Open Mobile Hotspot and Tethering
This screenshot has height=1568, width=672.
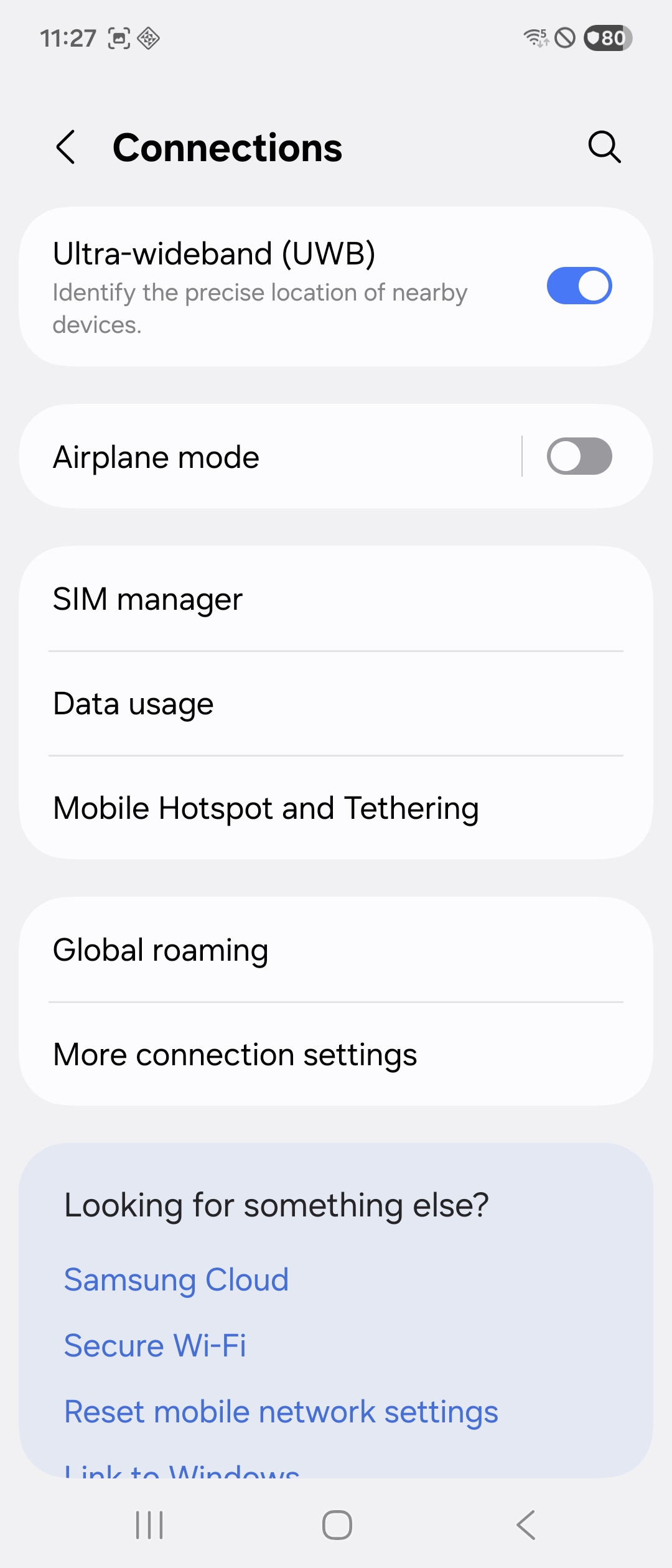coord(336,808)
